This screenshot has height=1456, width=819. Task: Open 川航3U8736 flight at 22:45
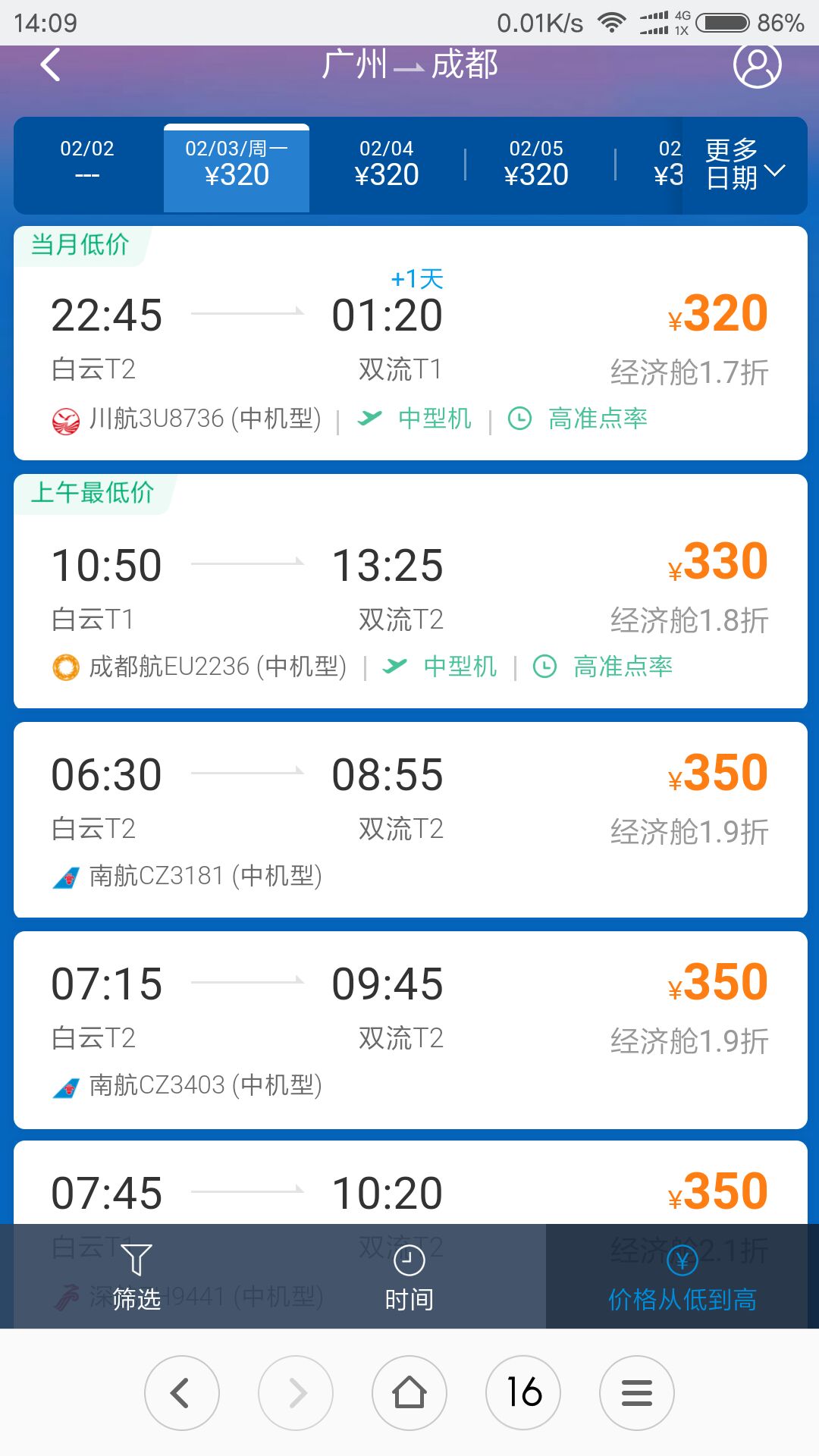(x=410, y=343)
